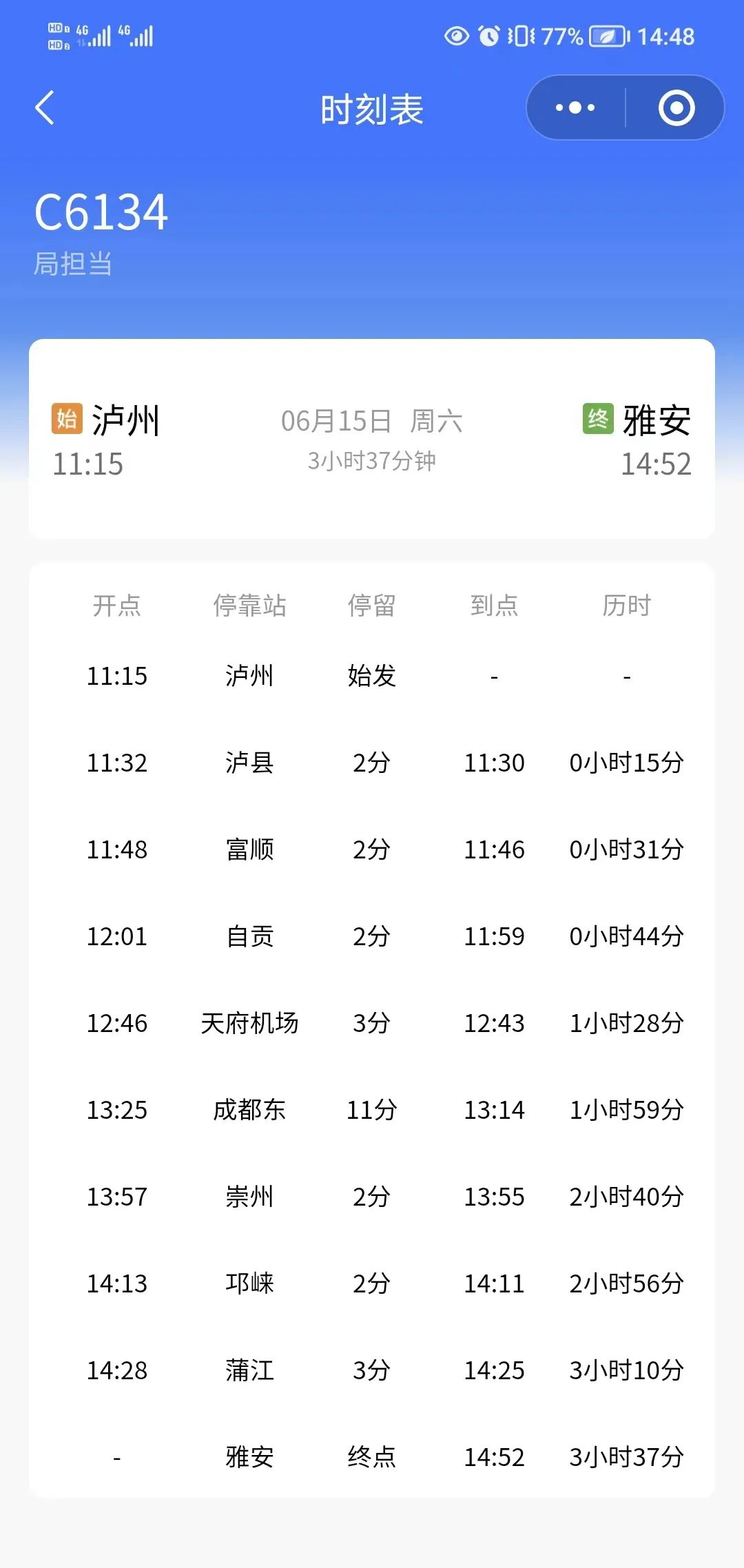Open the mini program more-options menu
This screenshot has height=1568, width=744.
(x=575, y=108)
